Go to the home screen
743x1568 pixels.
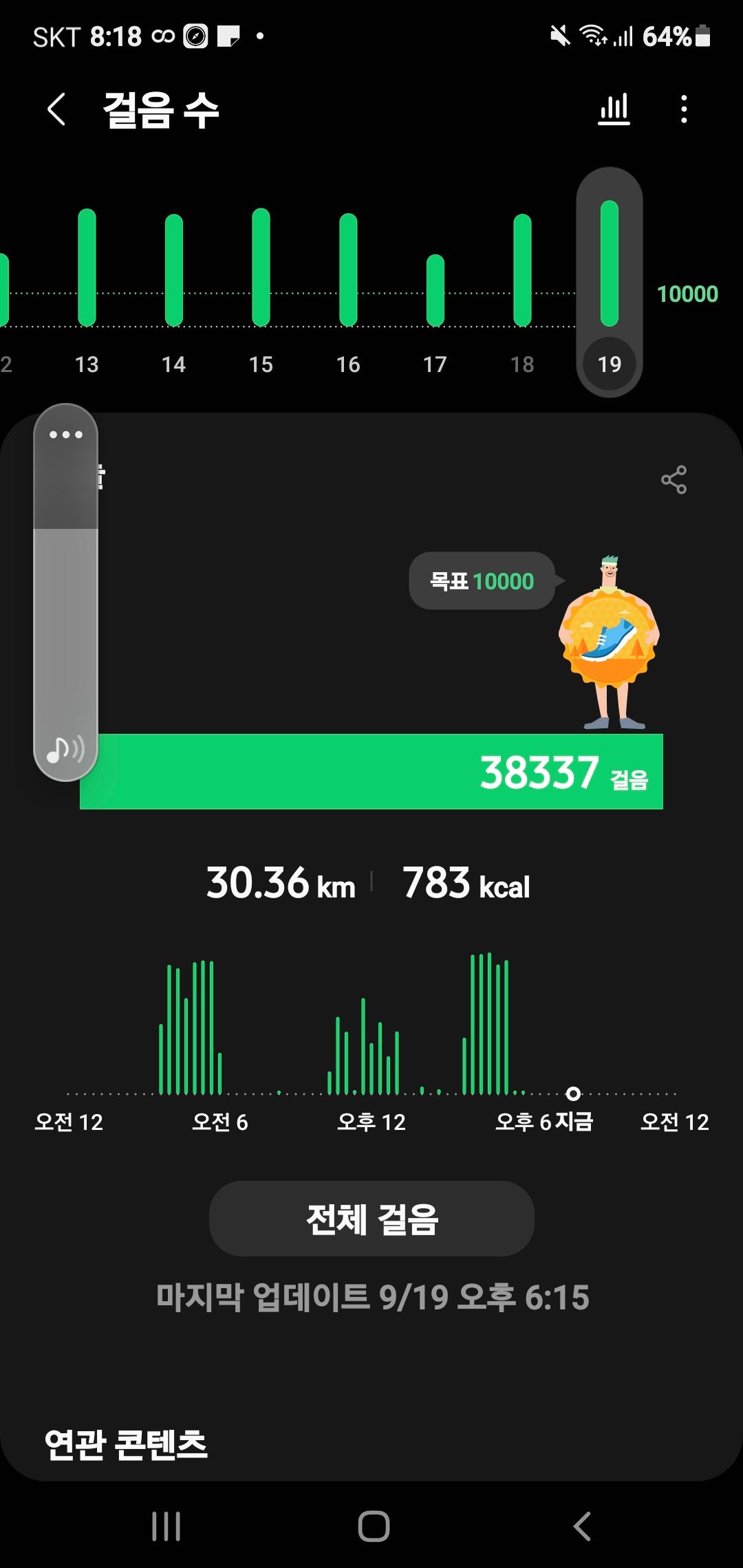(374, 1526)
